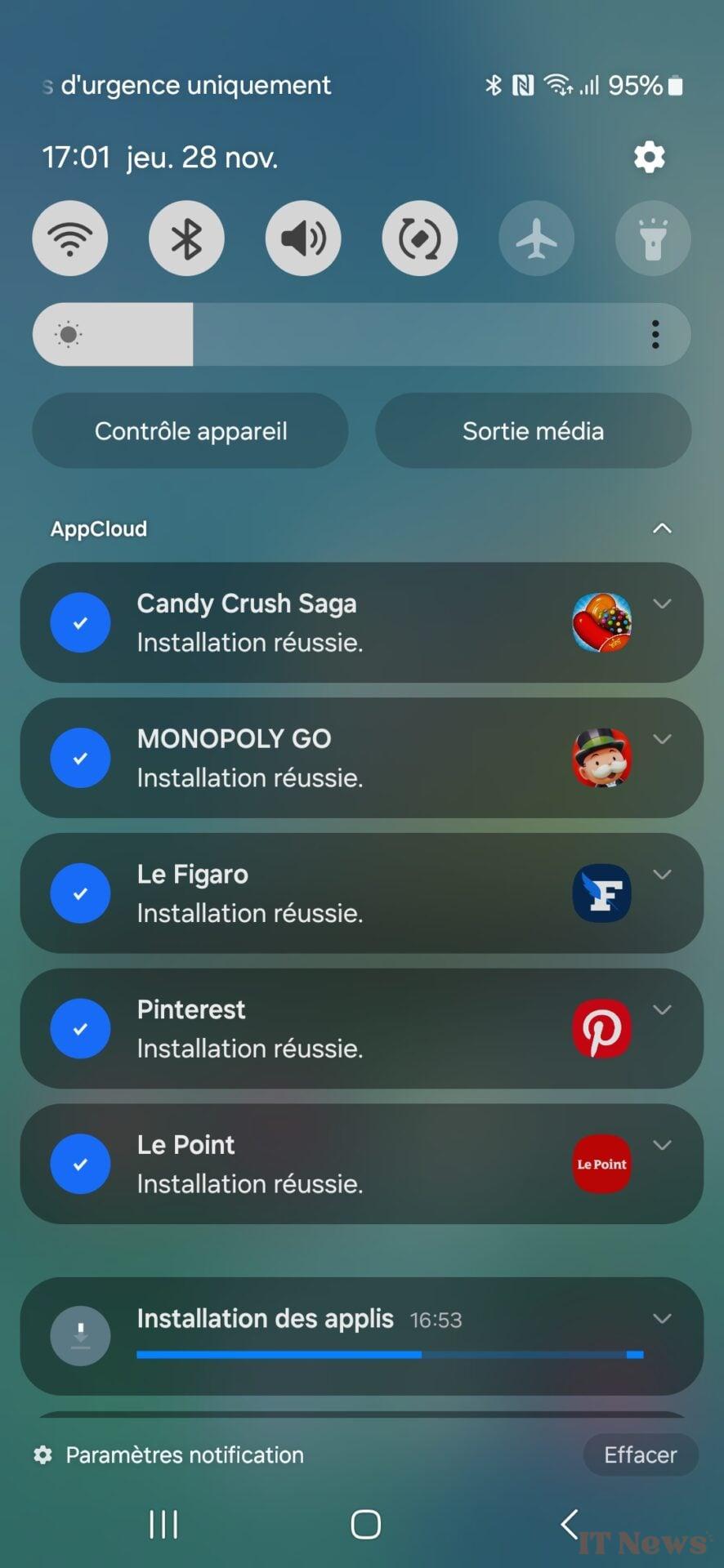This screenshot has height=1568, width=724.
Task: Open the settings gear icon
Action: tap(649, 157)
